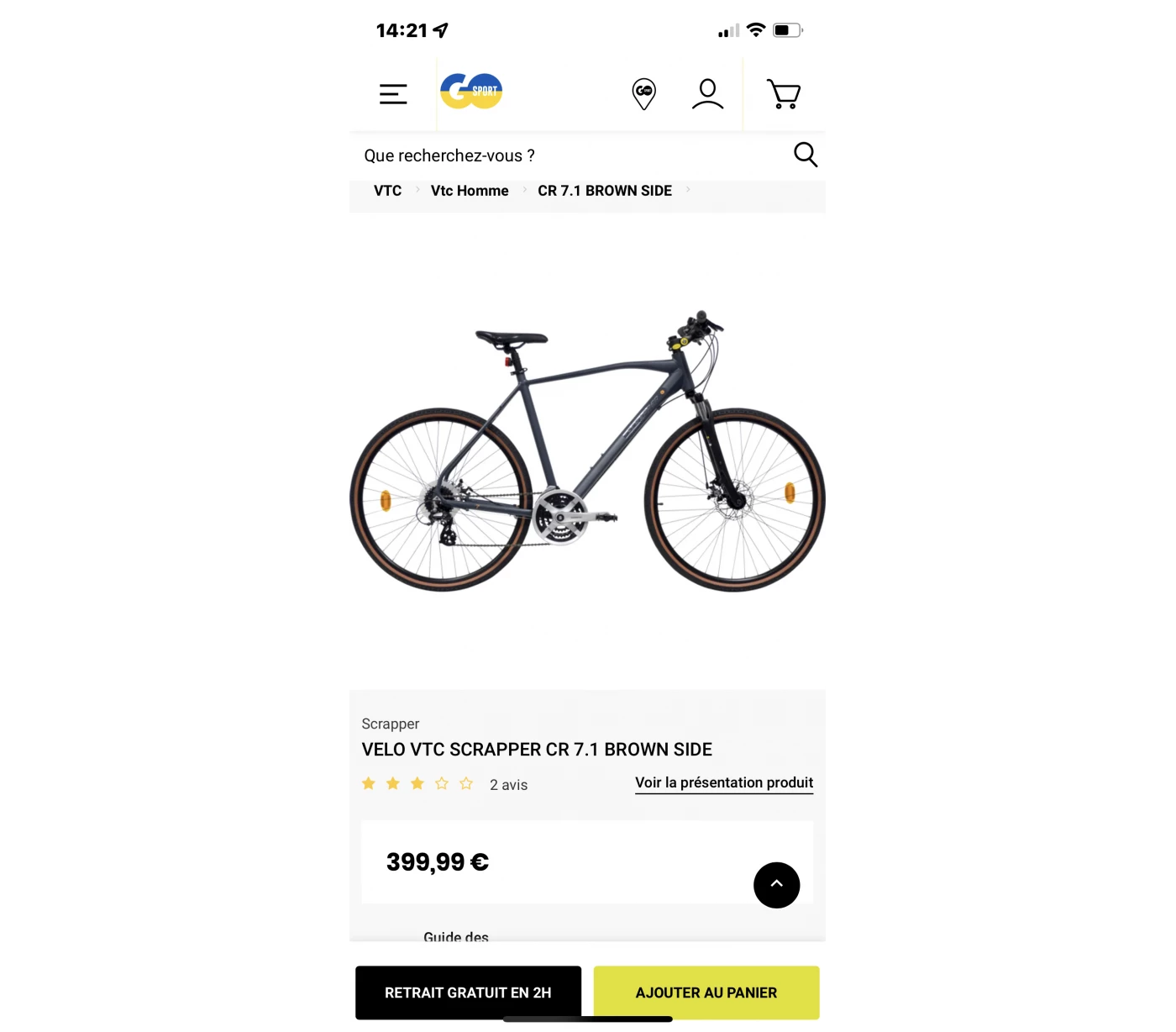1176x1032 pixels.
Task: Open the store locator pin
Action: pos(644,94)
